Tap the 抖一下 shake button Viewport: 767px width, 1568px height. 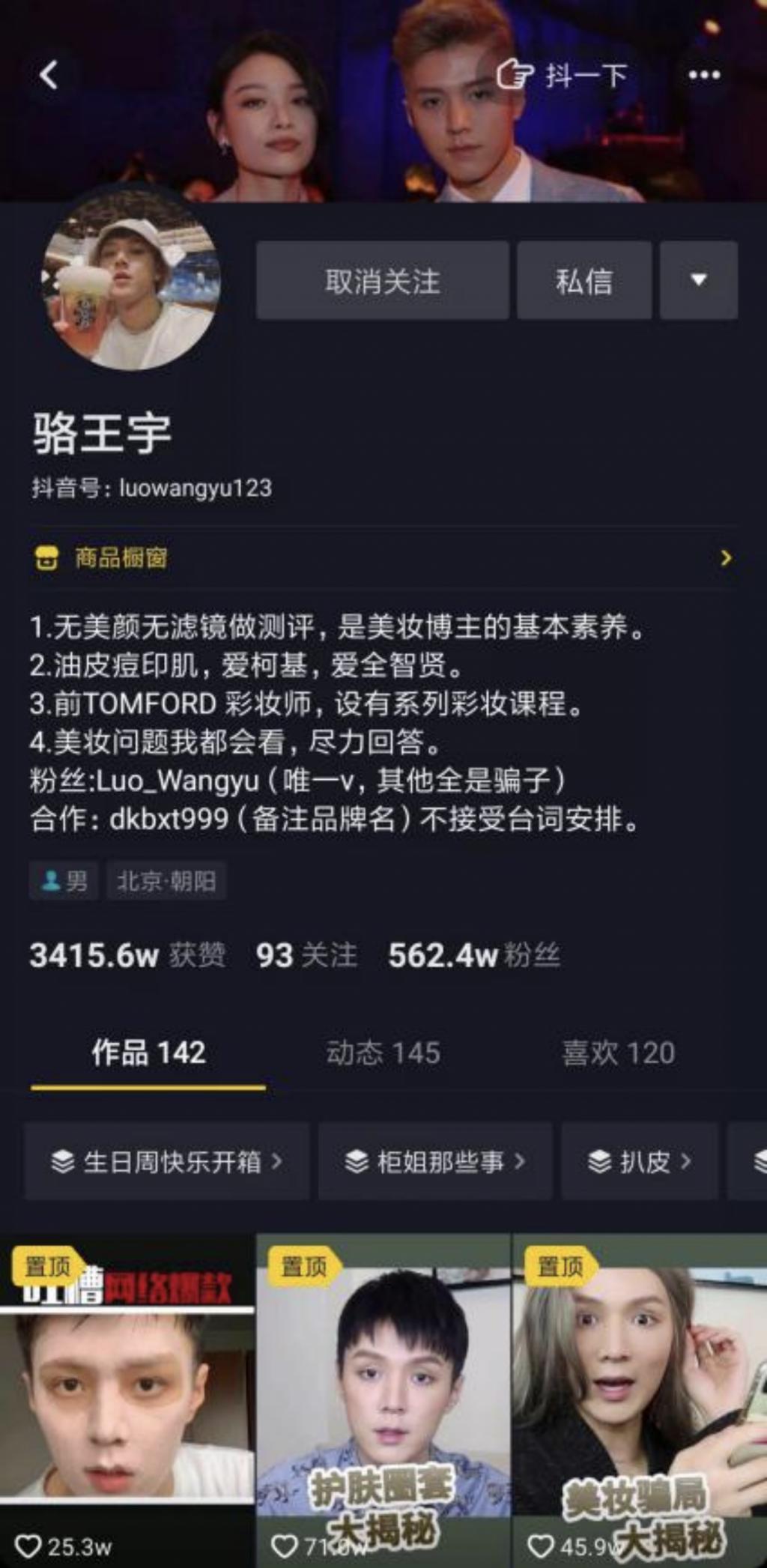(563, 75)
